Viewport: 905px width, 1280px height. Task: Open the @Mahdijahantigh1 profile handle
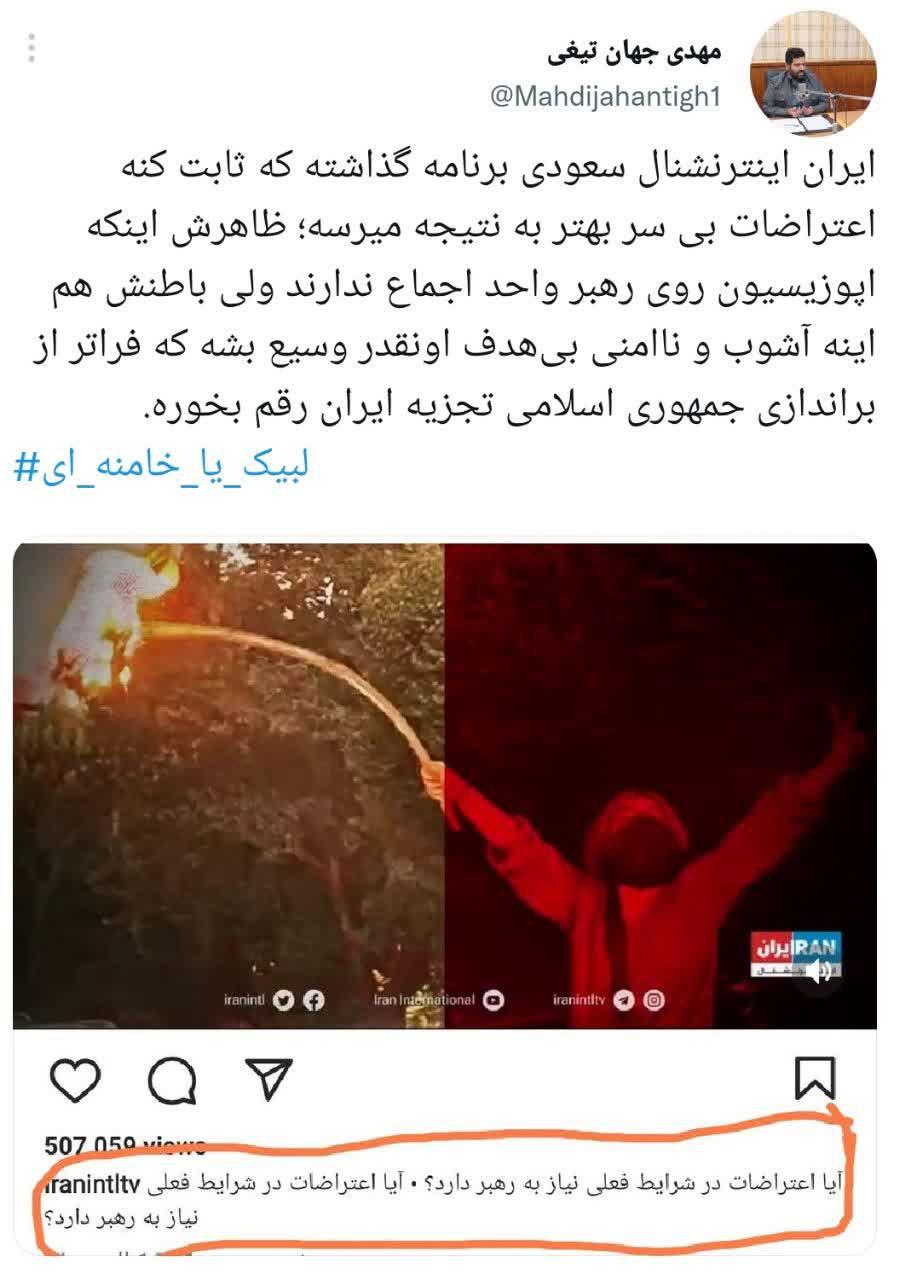[606, 97]
